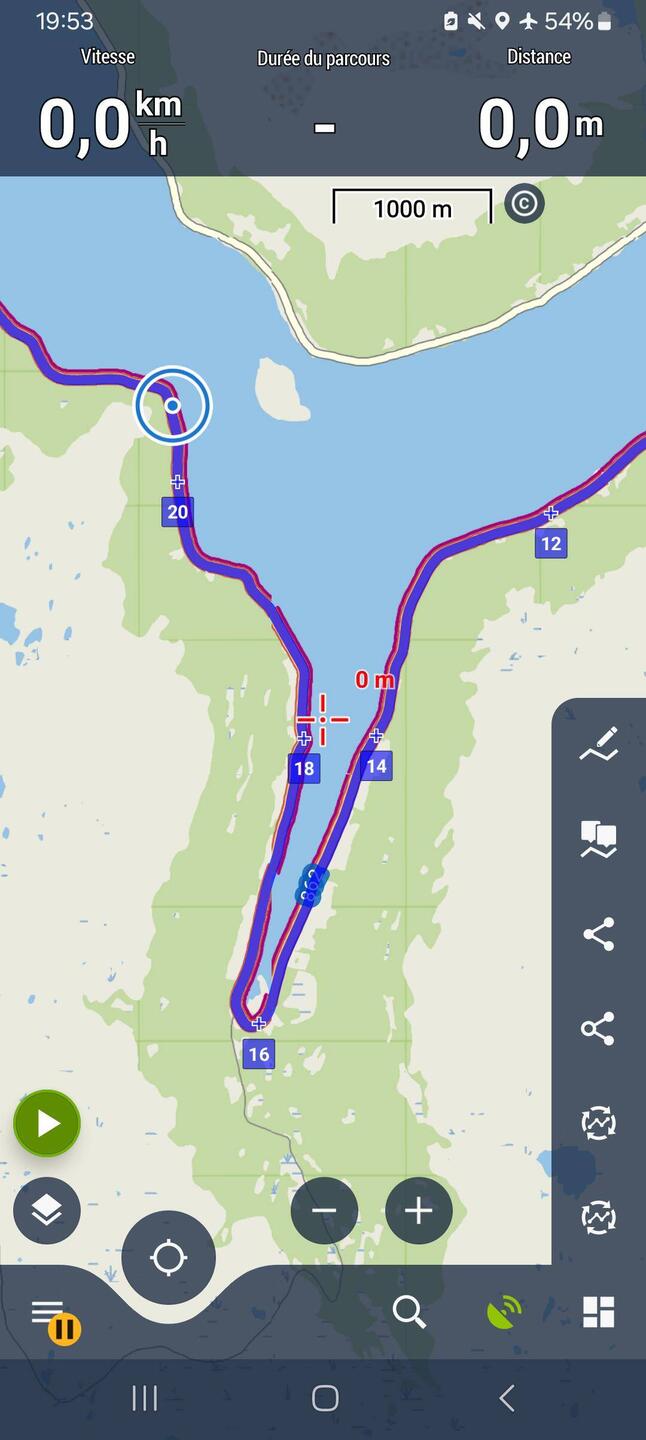Open the track notes speech-bubble icon
This screenshot has height=1440, width=646.
point(598,839)
